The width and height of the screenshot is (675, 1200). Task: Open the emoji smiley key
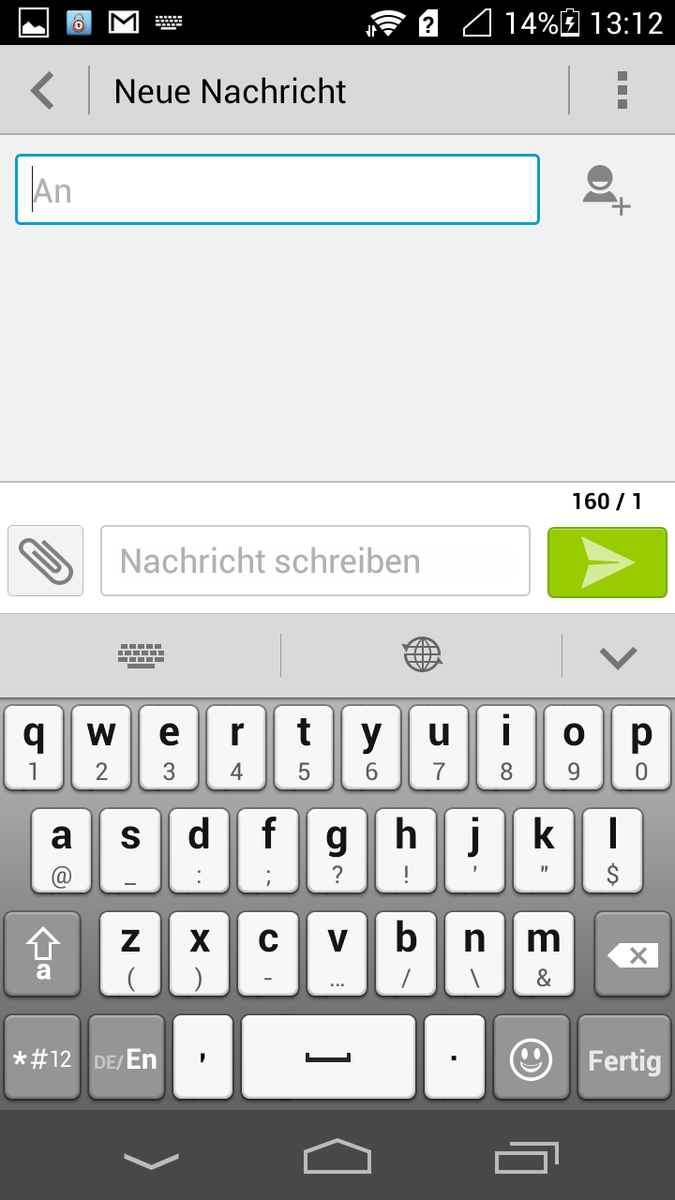point(531,1058)
